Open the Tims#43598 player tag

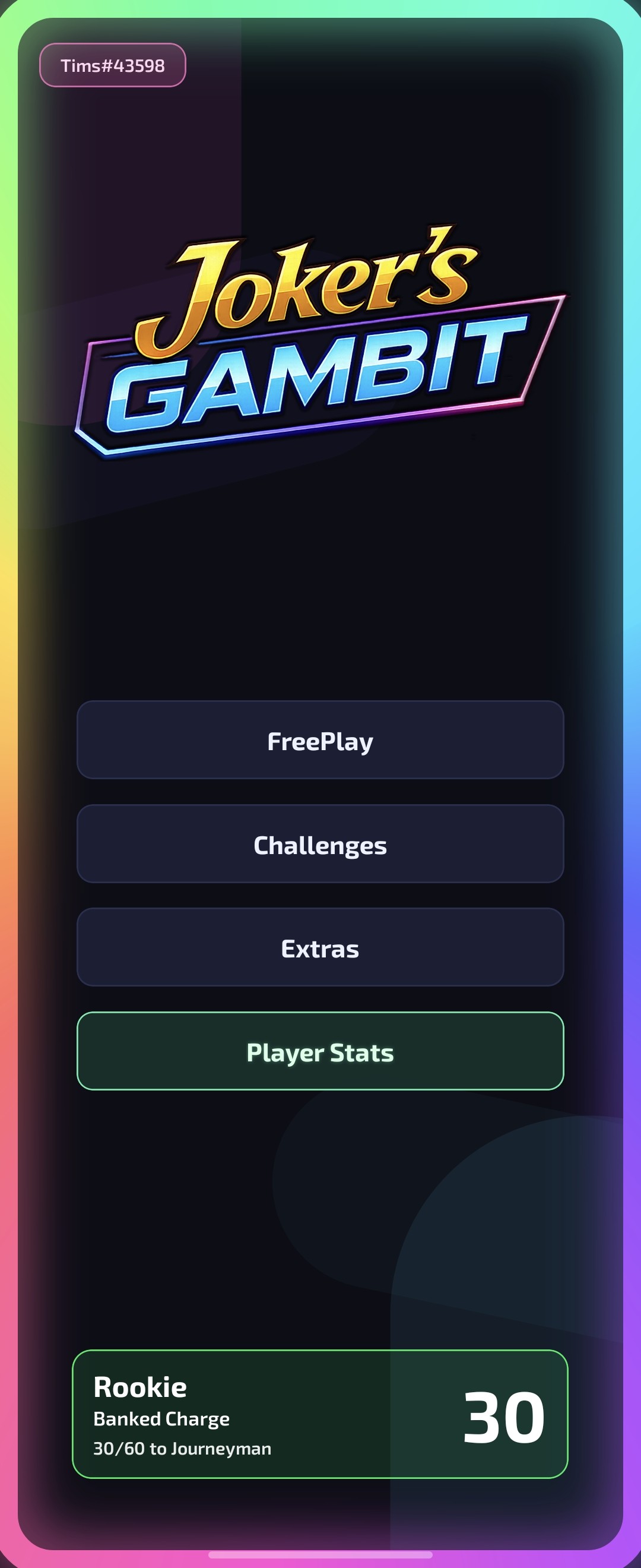pos(113,65)
